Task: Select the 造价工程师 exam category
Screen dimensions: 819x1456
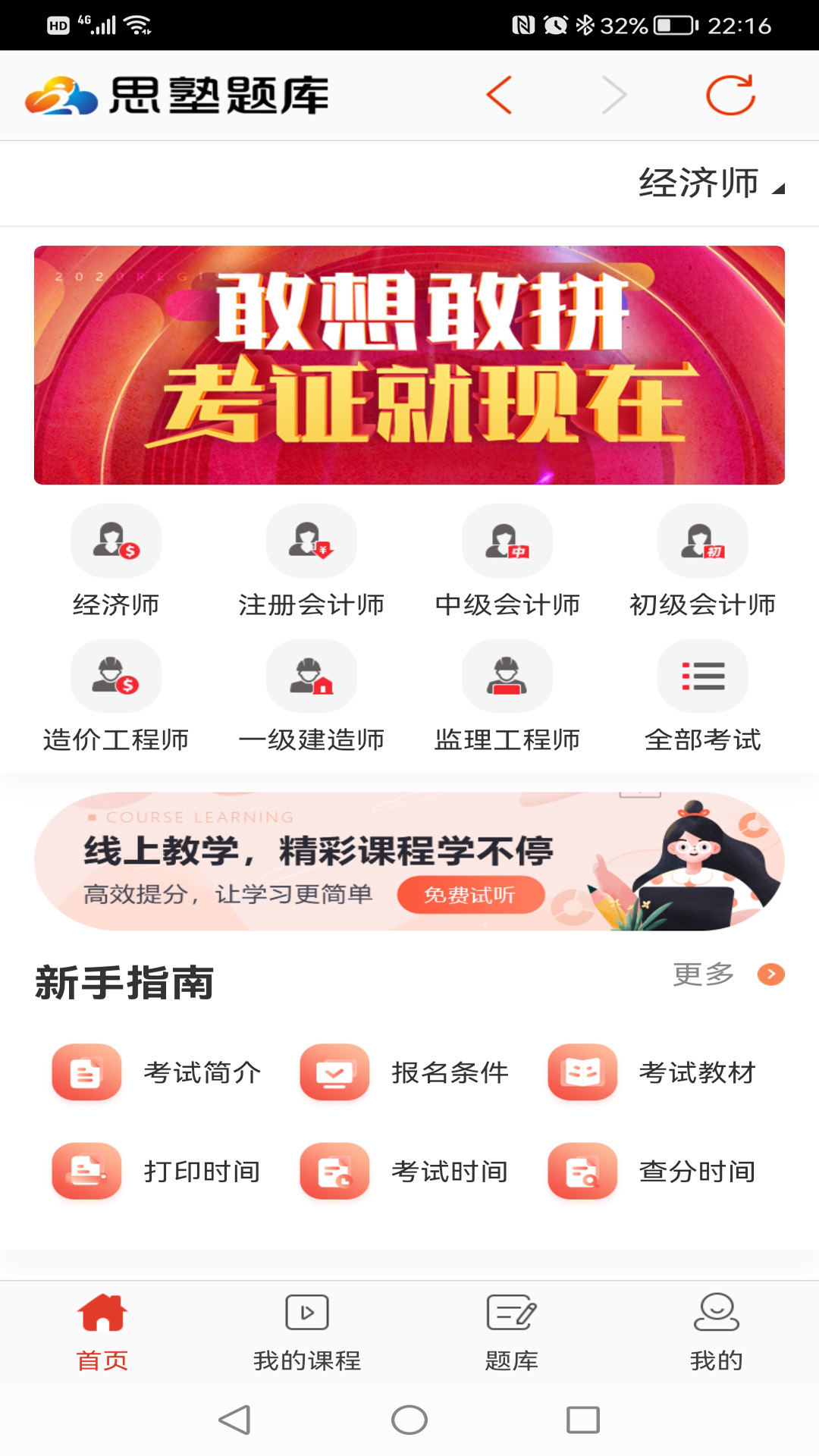Action: [x=115, y=697]
